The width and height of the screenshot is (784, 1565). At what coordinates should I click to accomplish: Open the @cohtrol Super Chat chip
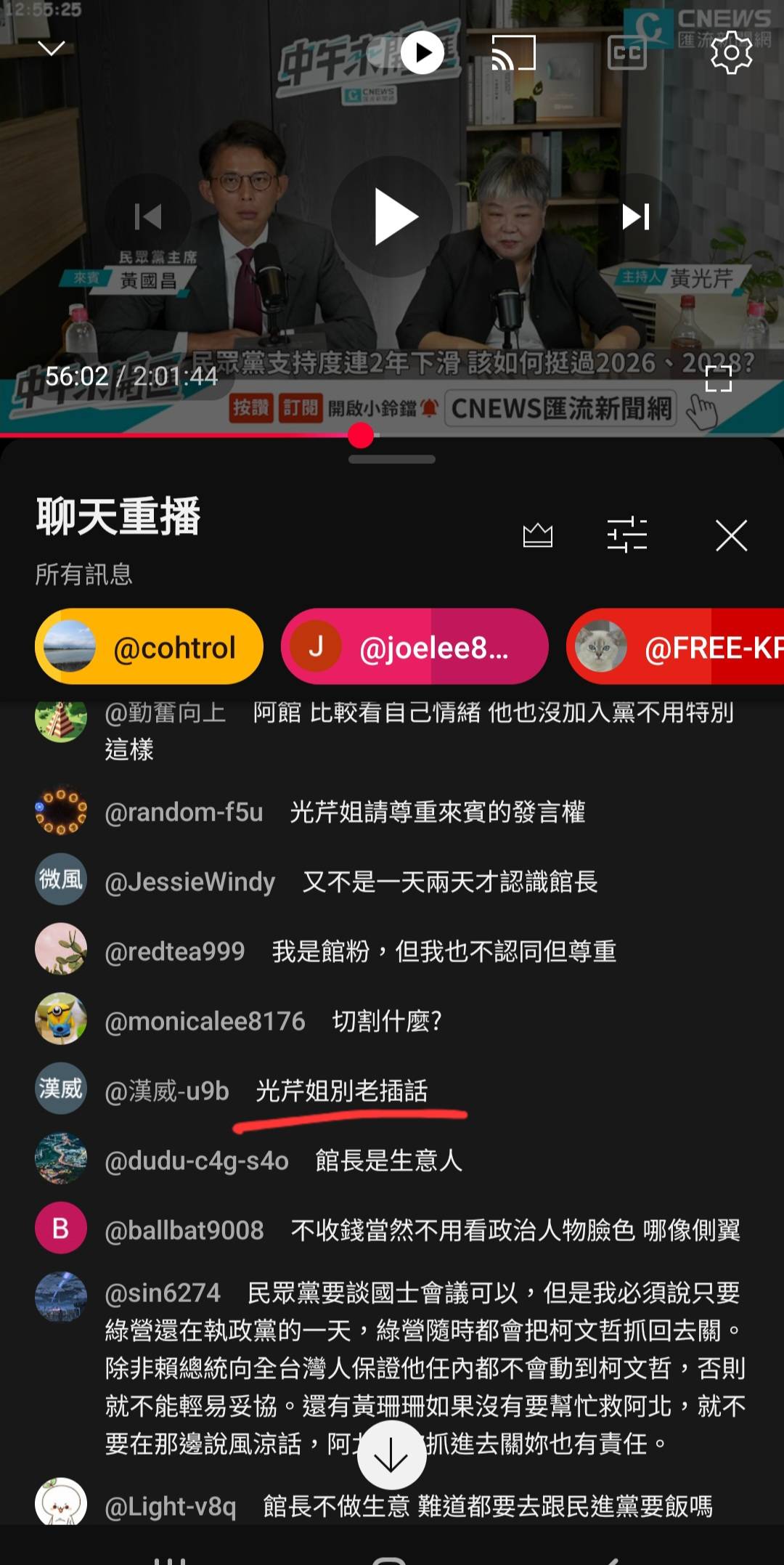click(150, 646)
